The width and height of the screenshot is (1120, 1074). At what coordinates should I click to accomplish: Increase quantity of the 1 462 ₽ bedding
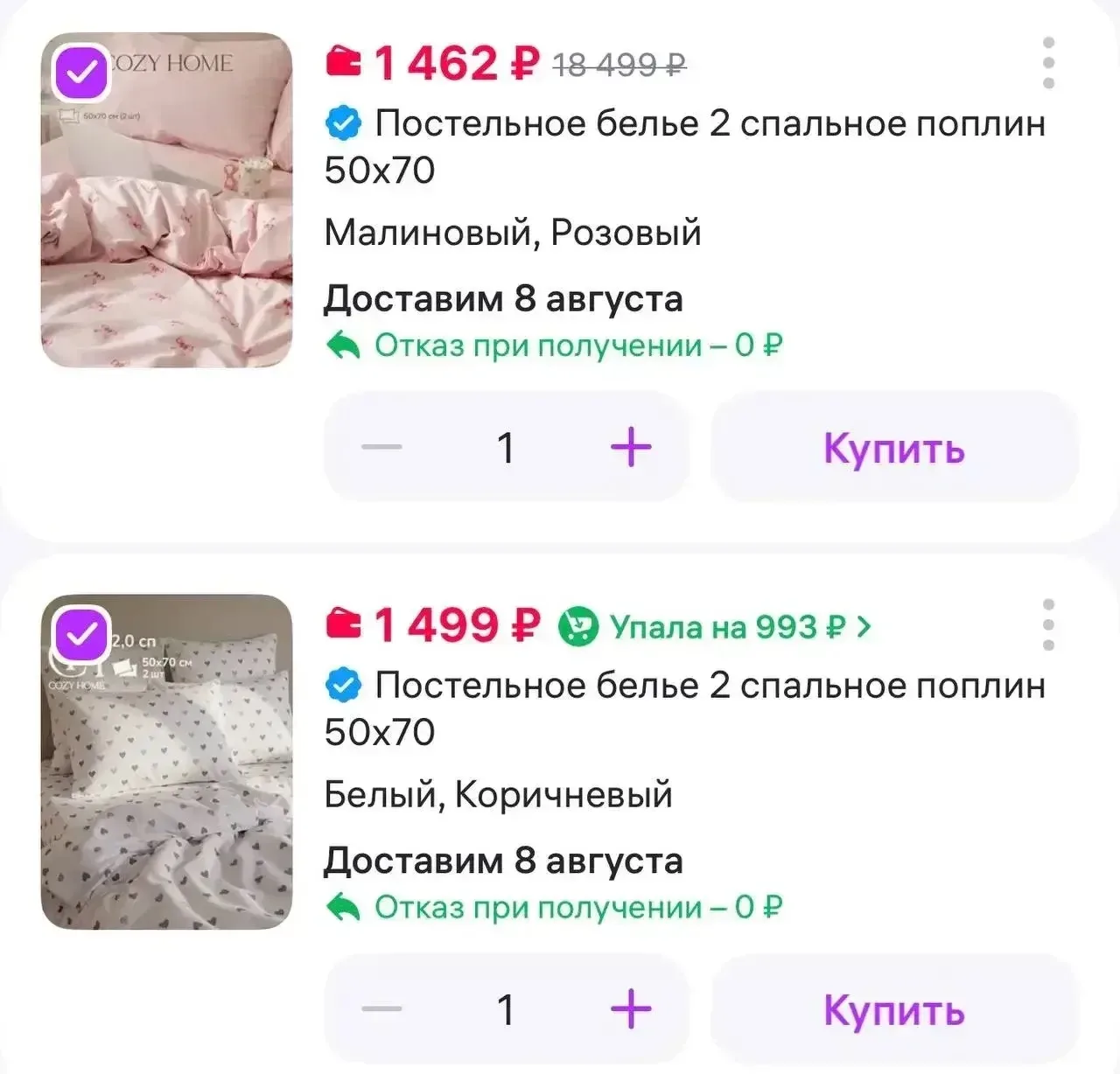coord(631,447)
